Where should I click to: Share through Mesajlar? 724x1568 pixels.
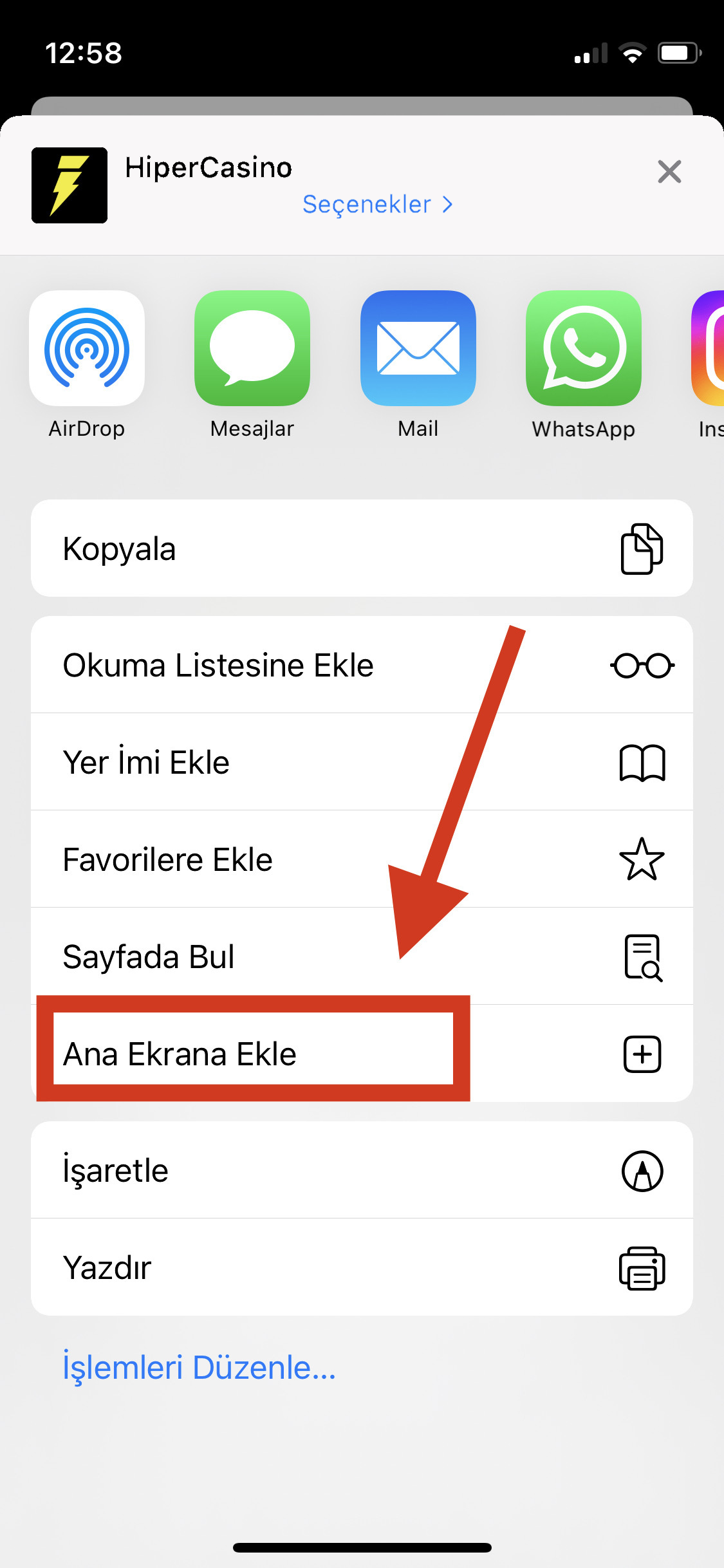coord(252,348)
